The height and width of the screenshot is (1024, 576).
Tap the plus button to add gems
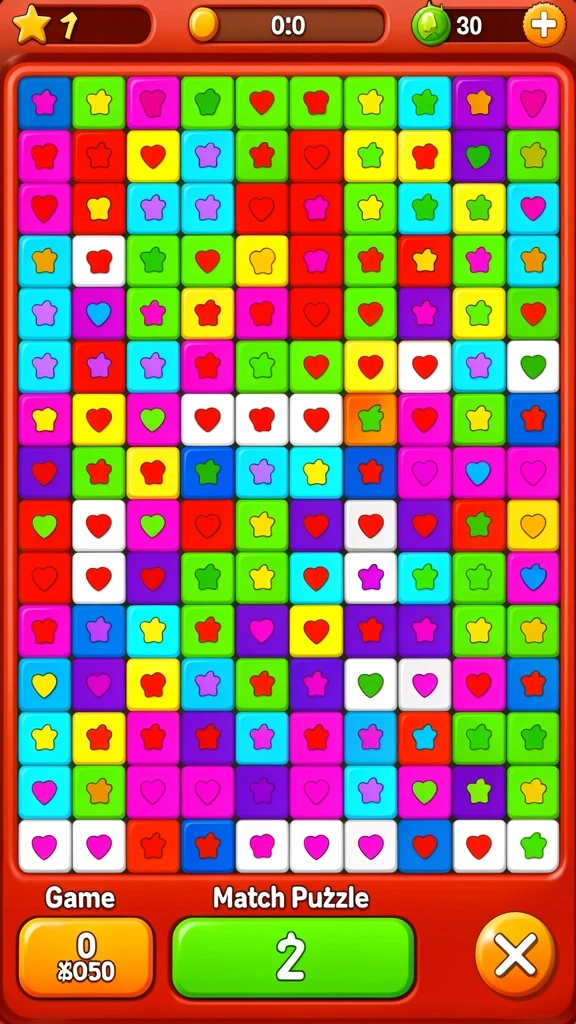click(x=544, y=25)
